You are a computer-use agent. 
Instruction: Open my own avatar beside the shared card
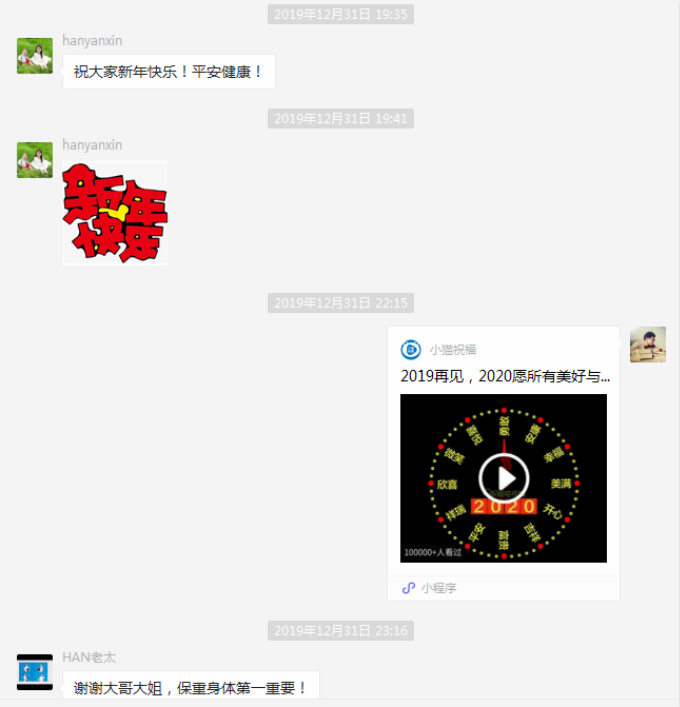pos(648,344)
